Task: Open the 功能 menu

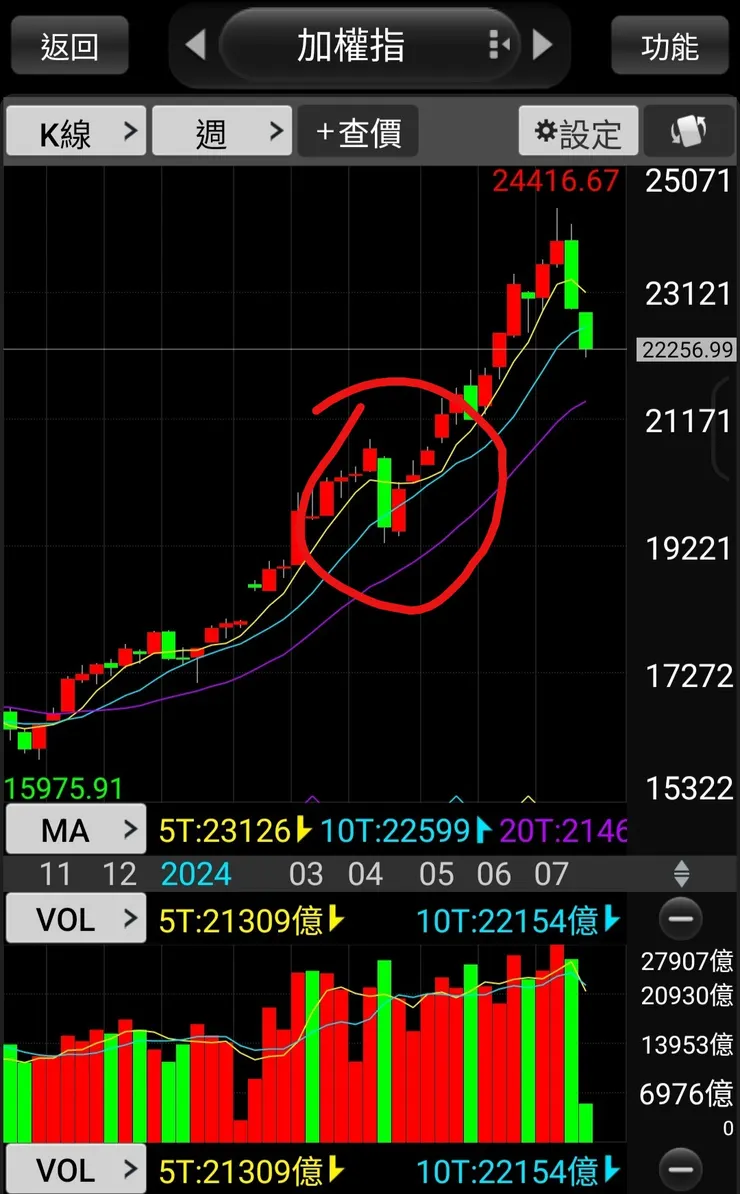Action: coord(669,46)
